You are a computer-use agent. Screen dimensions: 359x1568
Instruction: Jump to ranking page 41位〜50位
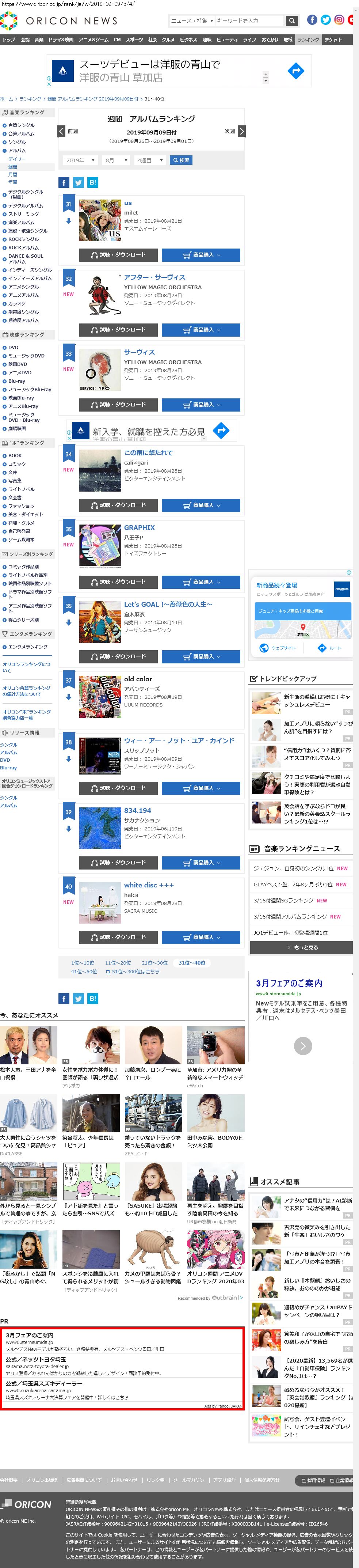(84, 972)
